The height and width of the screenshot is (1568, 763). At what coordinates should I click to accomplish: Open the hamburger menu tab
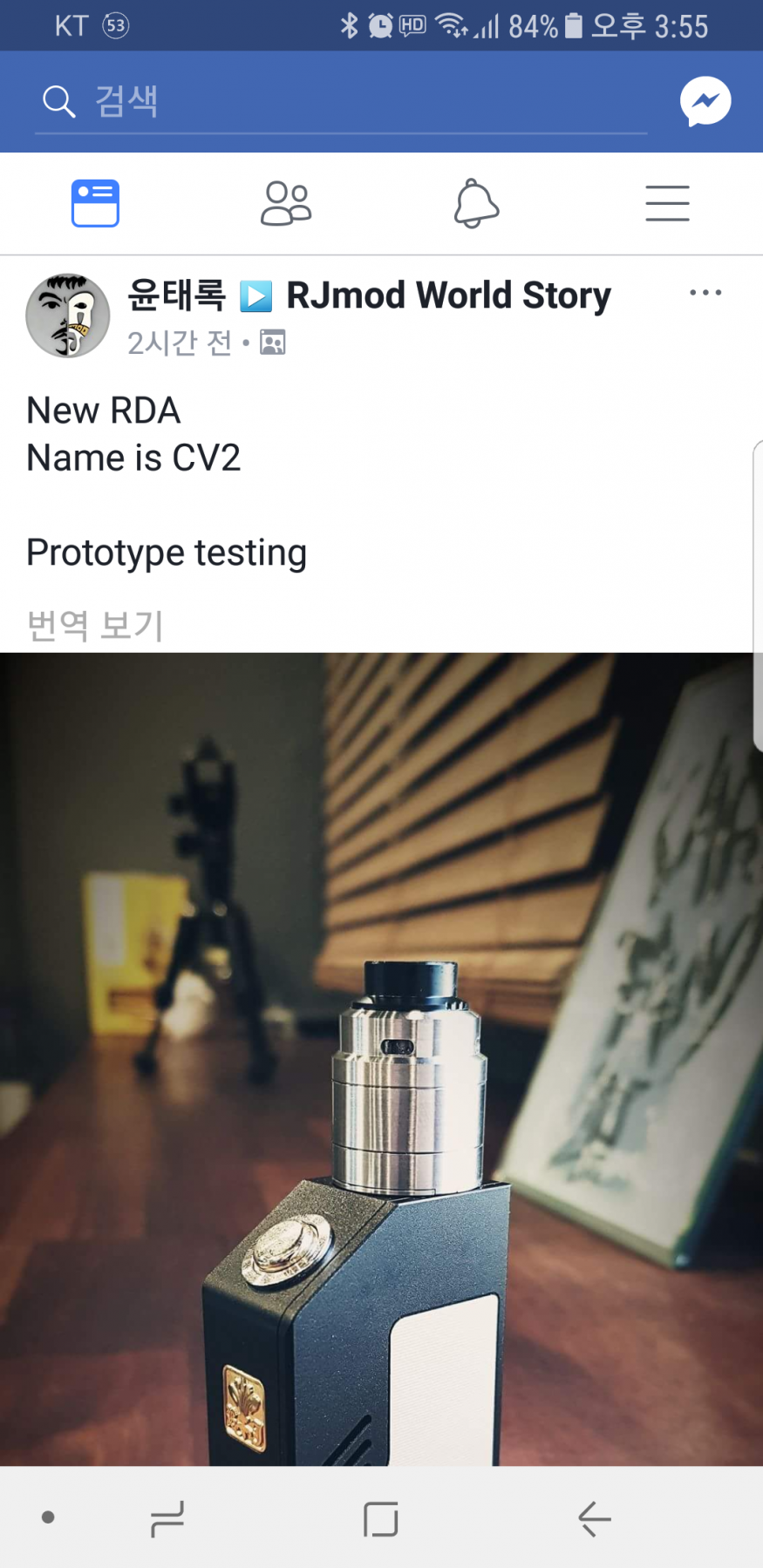coord(667,204)
